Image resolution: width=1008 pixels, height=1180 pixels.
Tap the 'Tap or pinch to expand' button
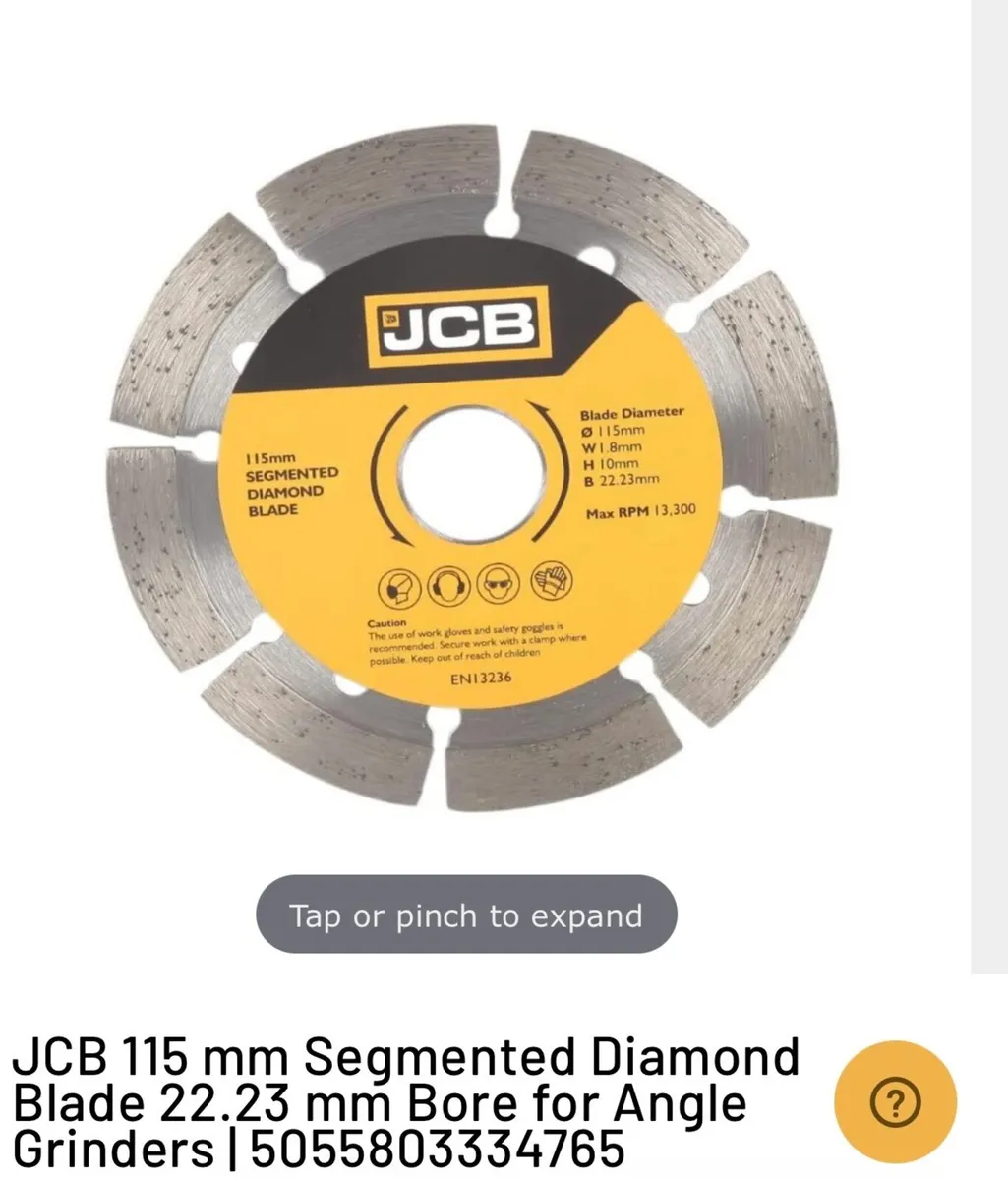pos(466,914)
